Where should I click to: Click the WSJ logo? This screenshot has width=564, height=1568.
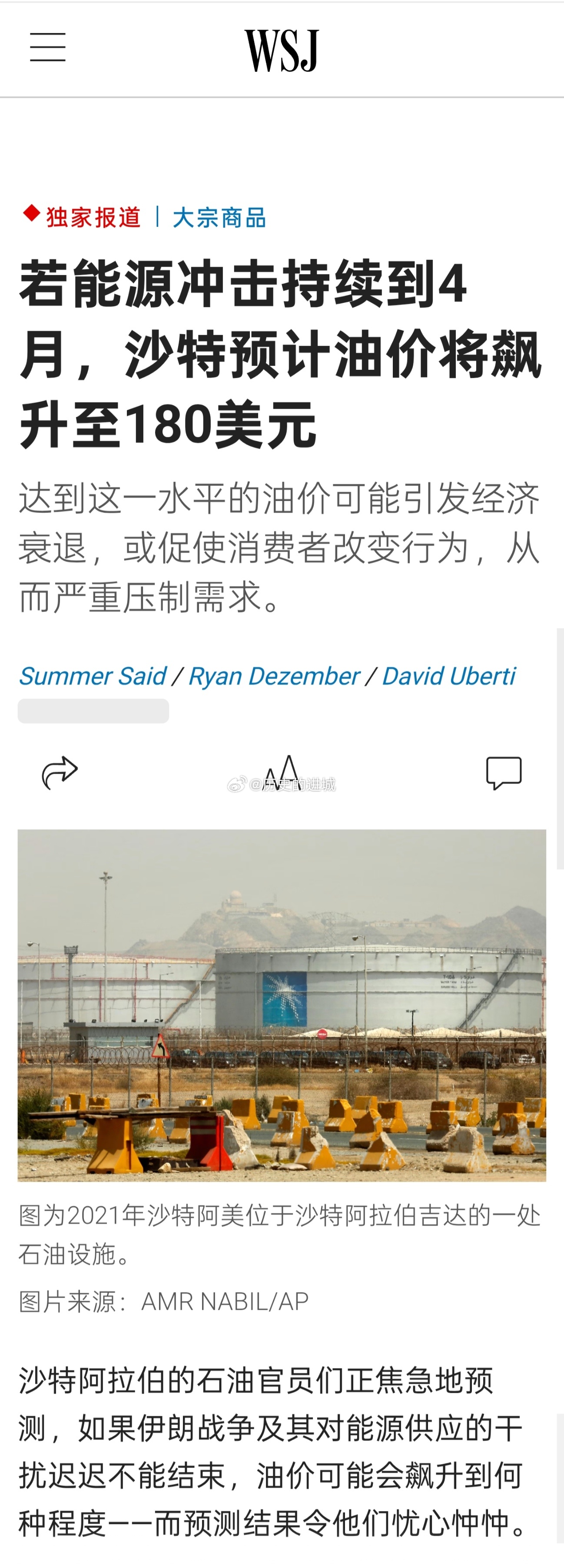(282, 50)
